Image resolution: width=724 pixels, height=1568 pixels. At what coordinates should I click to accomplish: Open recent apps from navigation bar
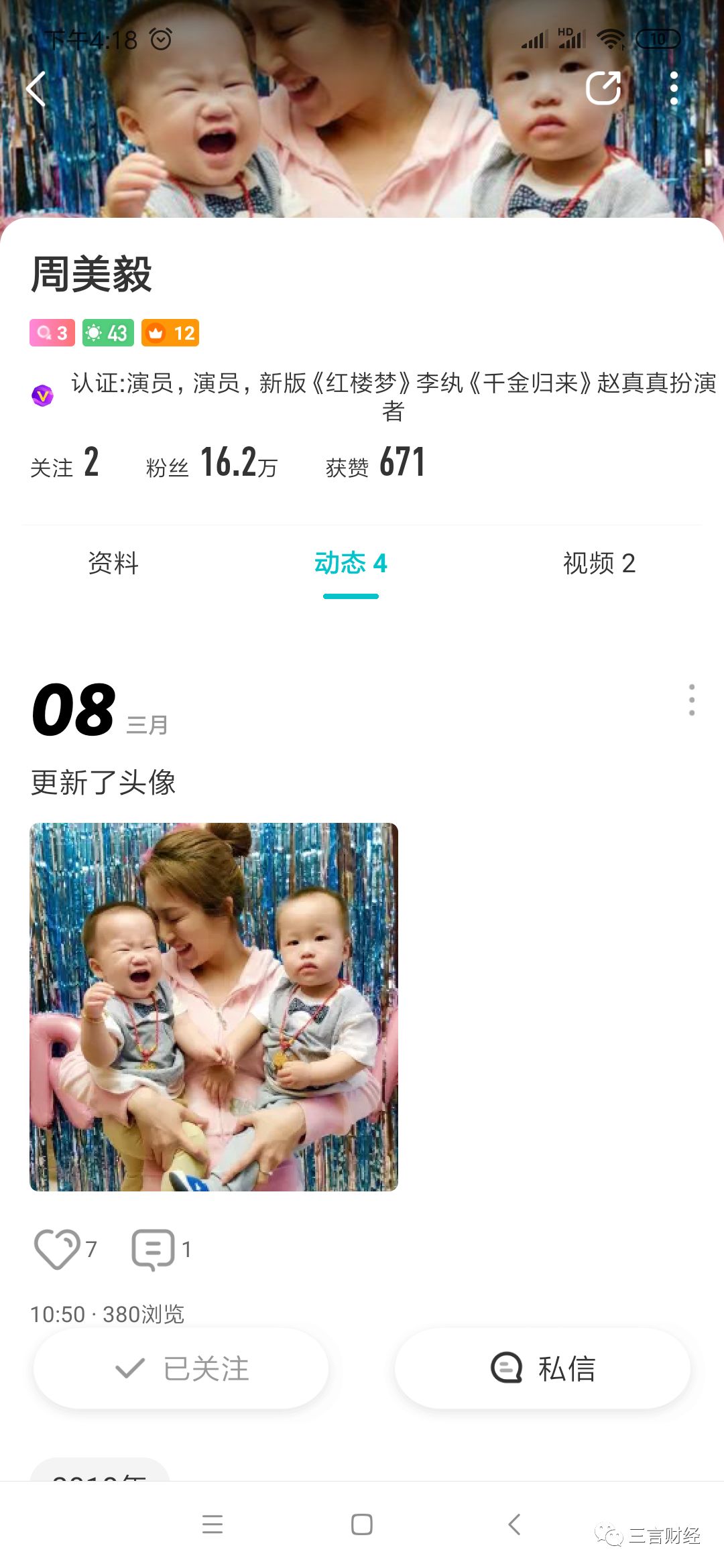click(x=213, y=1524)
